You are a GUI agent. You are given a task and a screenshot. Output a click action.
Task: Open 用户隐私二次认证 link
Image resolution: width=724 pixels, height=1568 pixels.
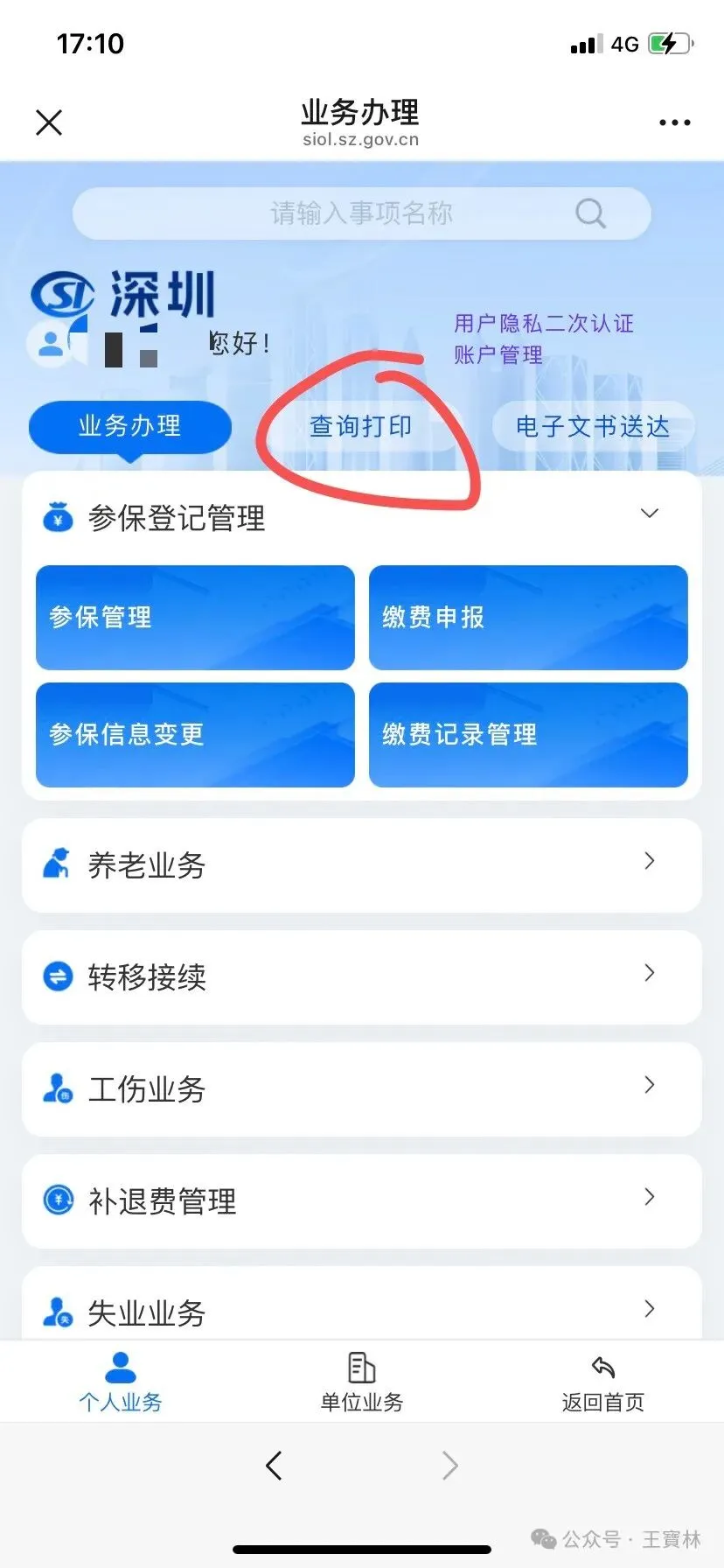click(x=543, y=324)
